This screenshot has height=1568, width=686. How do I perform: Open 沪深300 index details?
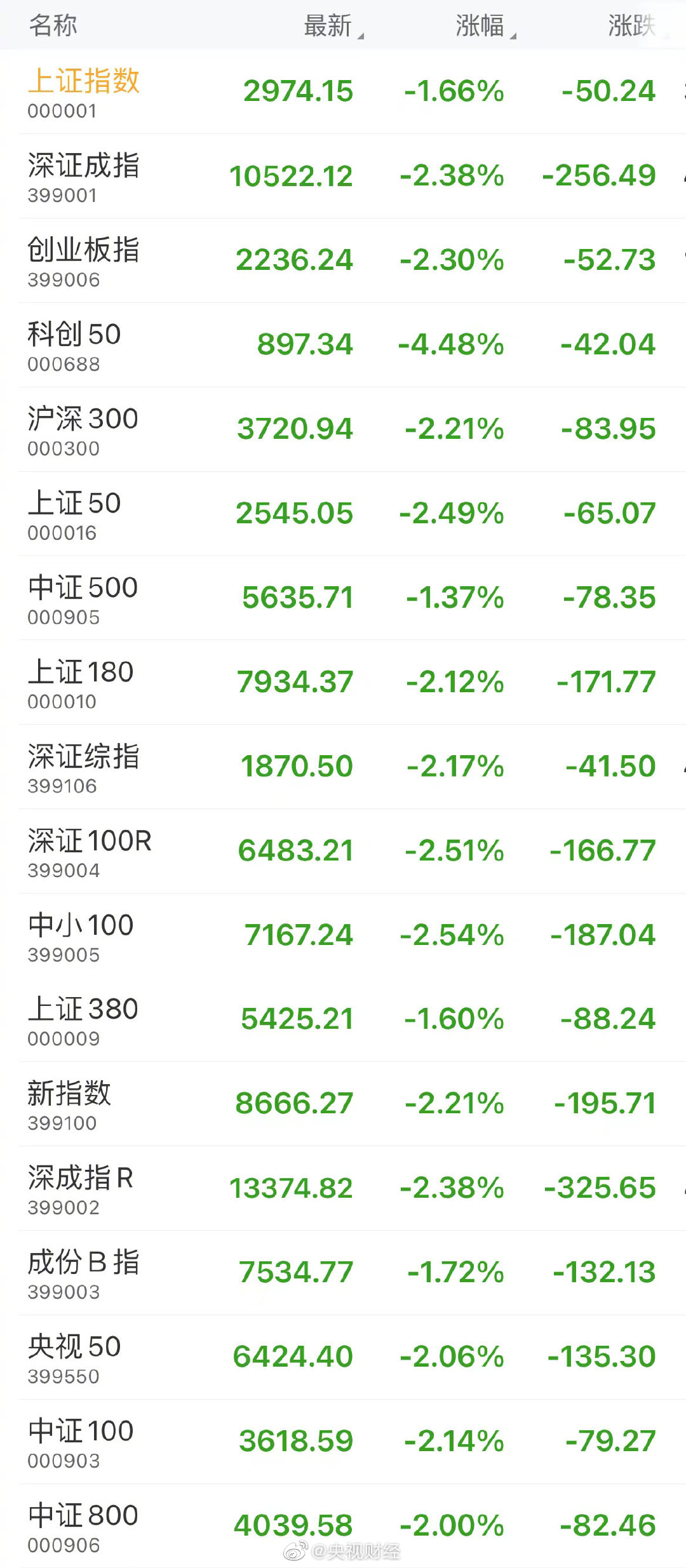click(343, 430)
